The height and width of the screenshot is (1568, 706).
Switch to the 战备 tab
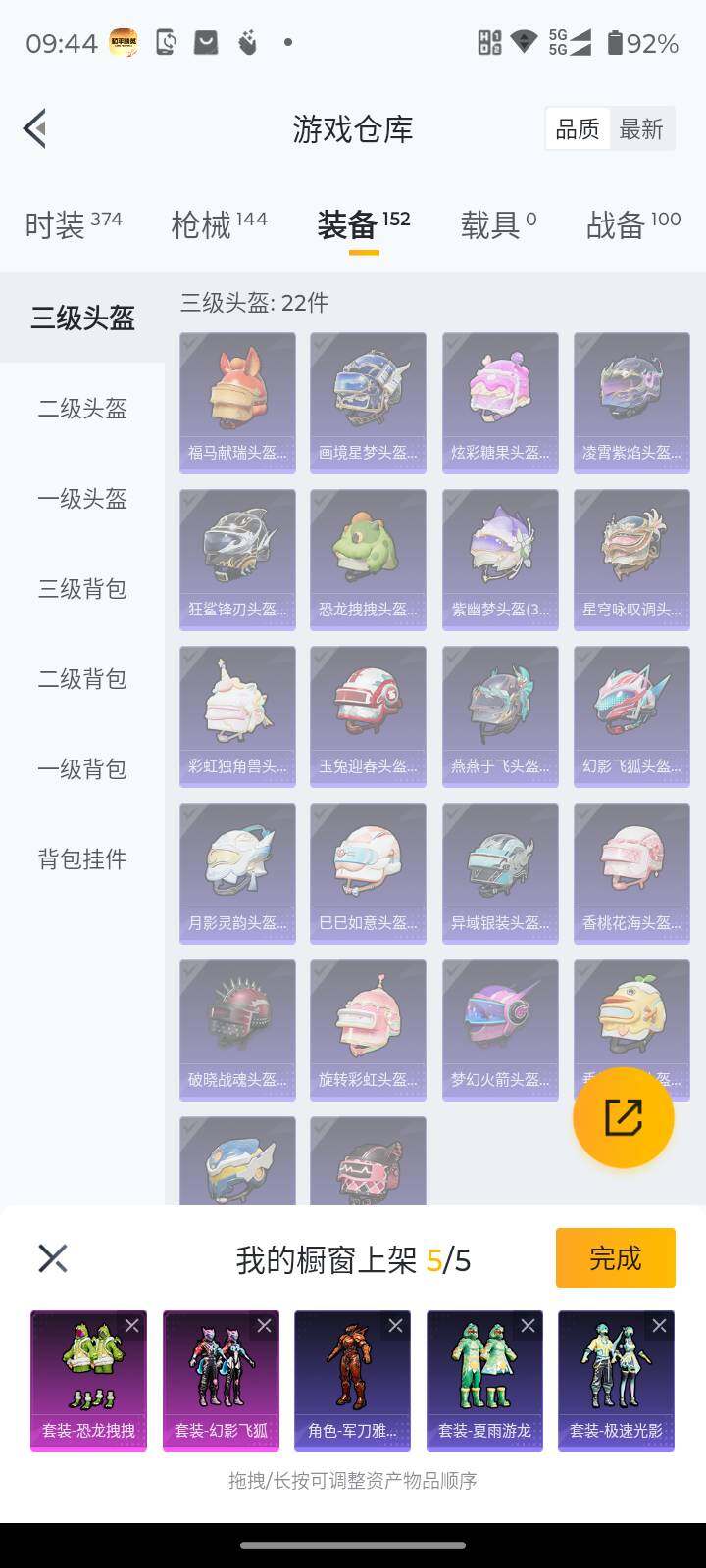coord(632,224)
